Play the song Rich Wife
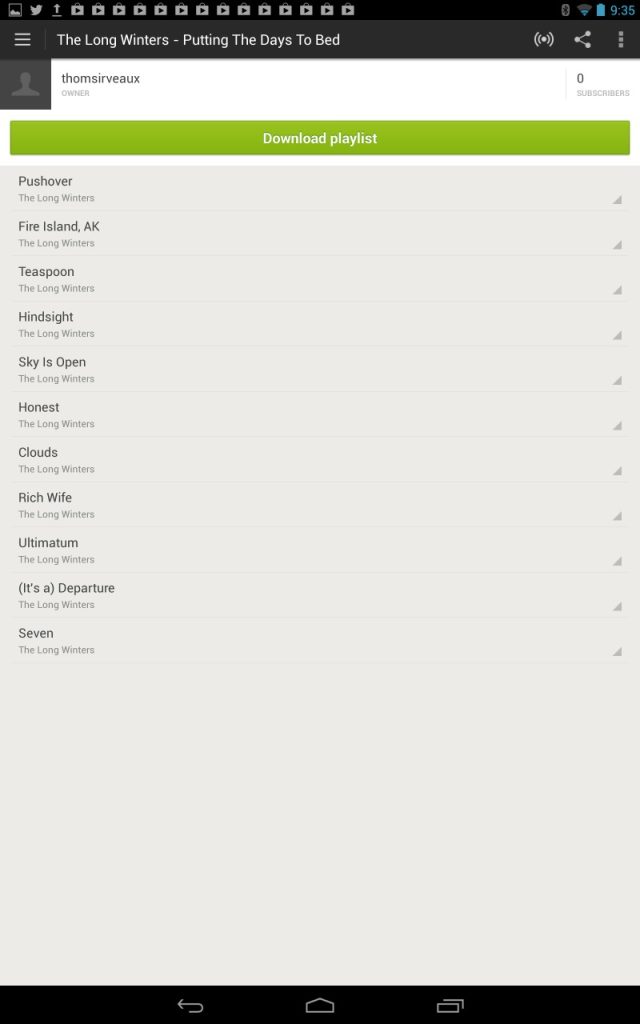 click(320, 505)
